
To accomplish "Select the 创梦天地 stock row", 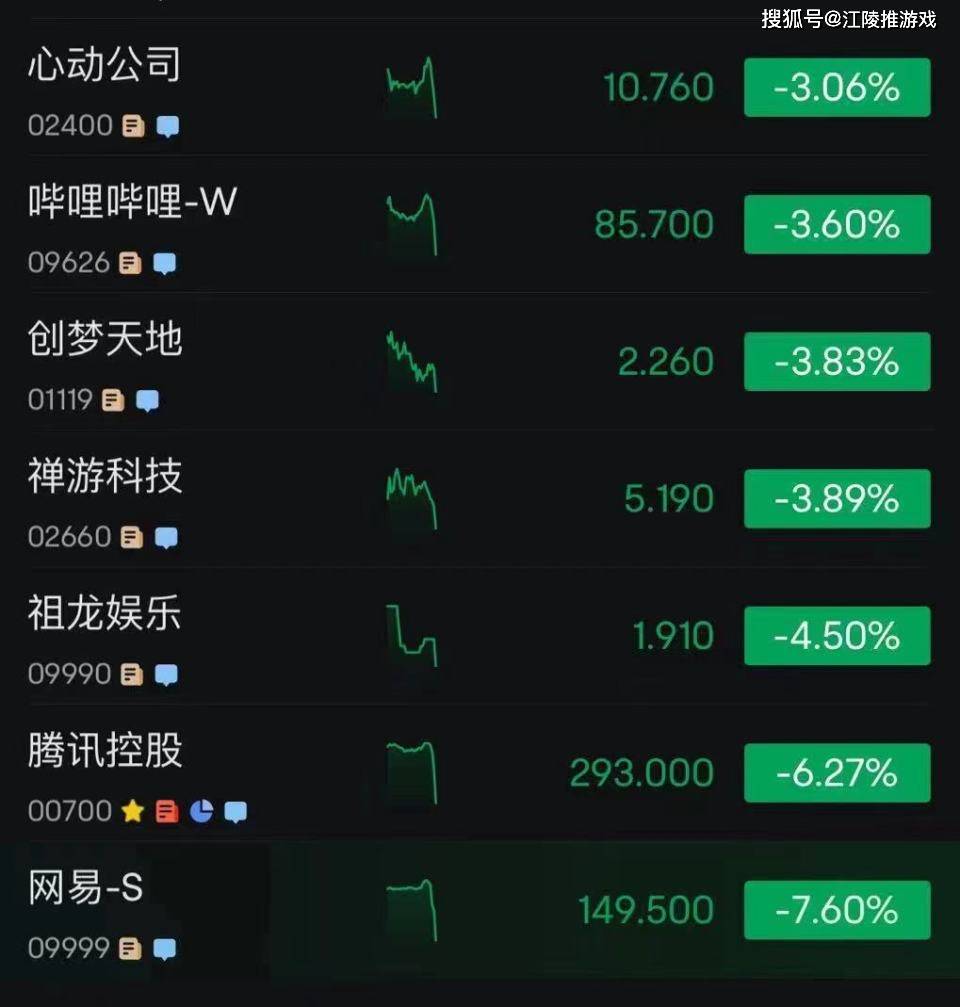I will [x=104, y=340].
